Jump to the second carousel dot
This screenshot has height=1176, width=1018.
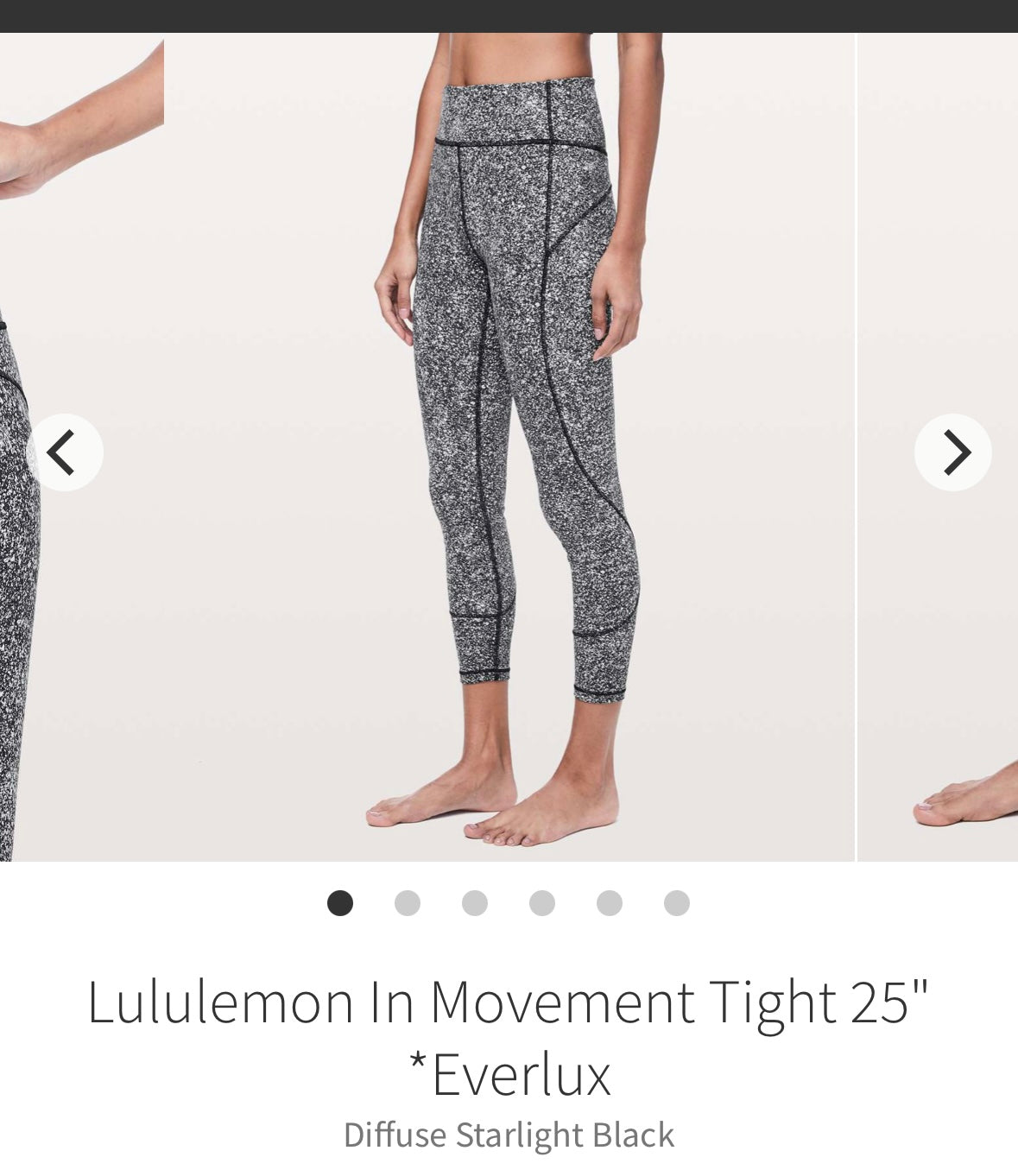coord(408,903)
